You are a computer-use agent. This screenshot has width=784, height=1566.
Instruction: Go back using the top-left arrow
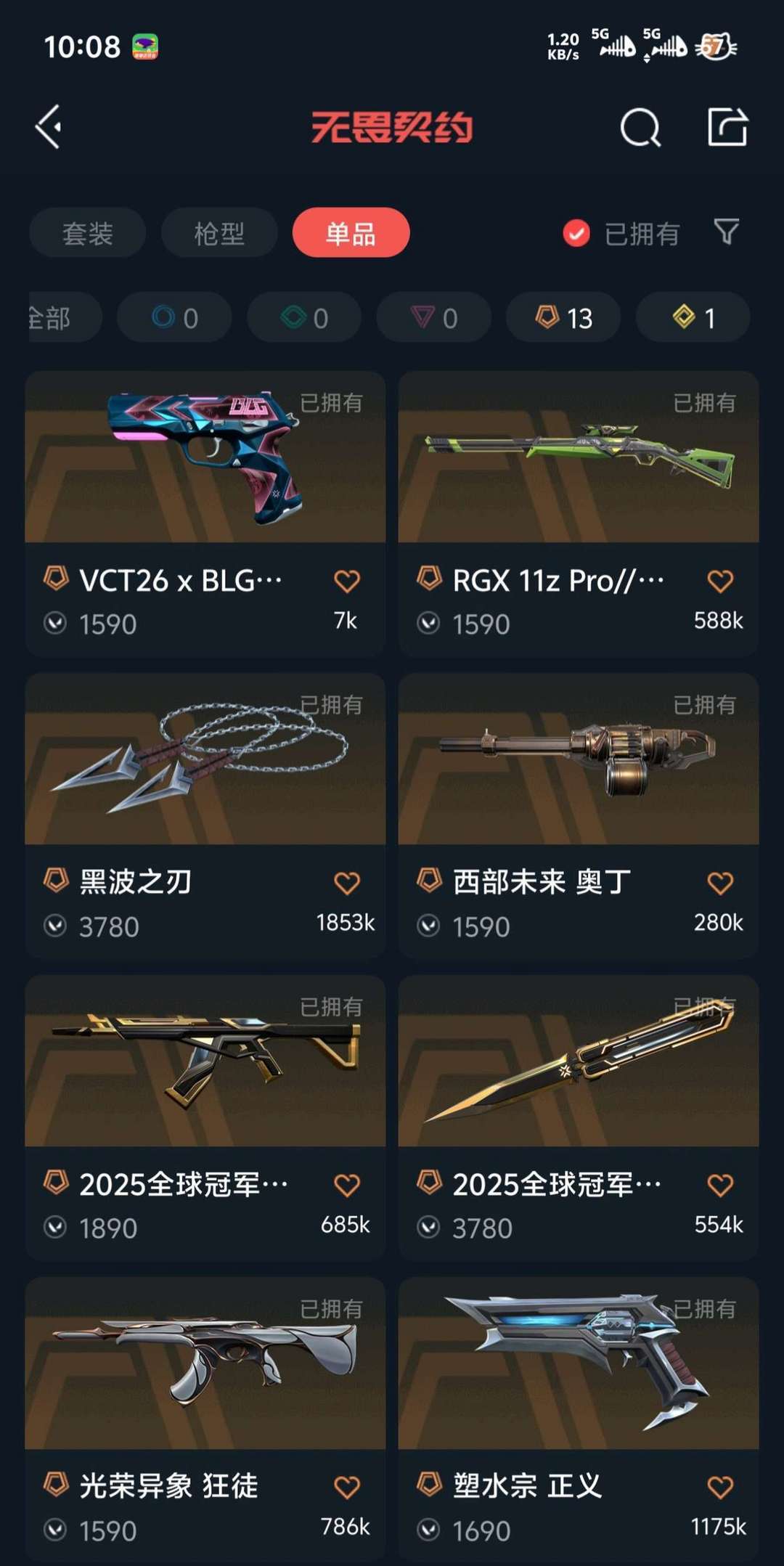coord(49,127)
